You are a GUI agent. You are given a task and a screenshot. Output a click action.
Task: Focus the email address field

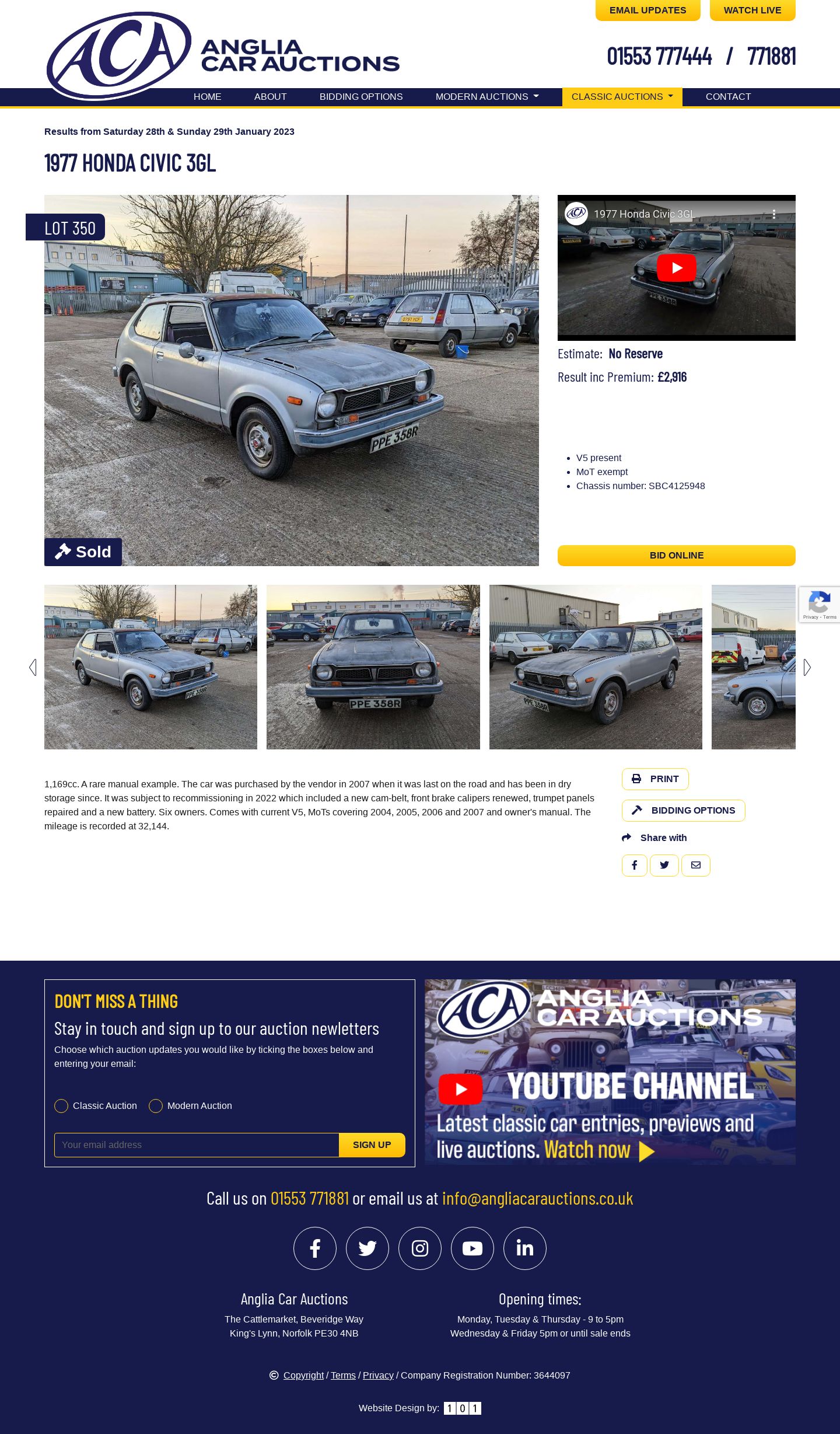pos(197,1145)
